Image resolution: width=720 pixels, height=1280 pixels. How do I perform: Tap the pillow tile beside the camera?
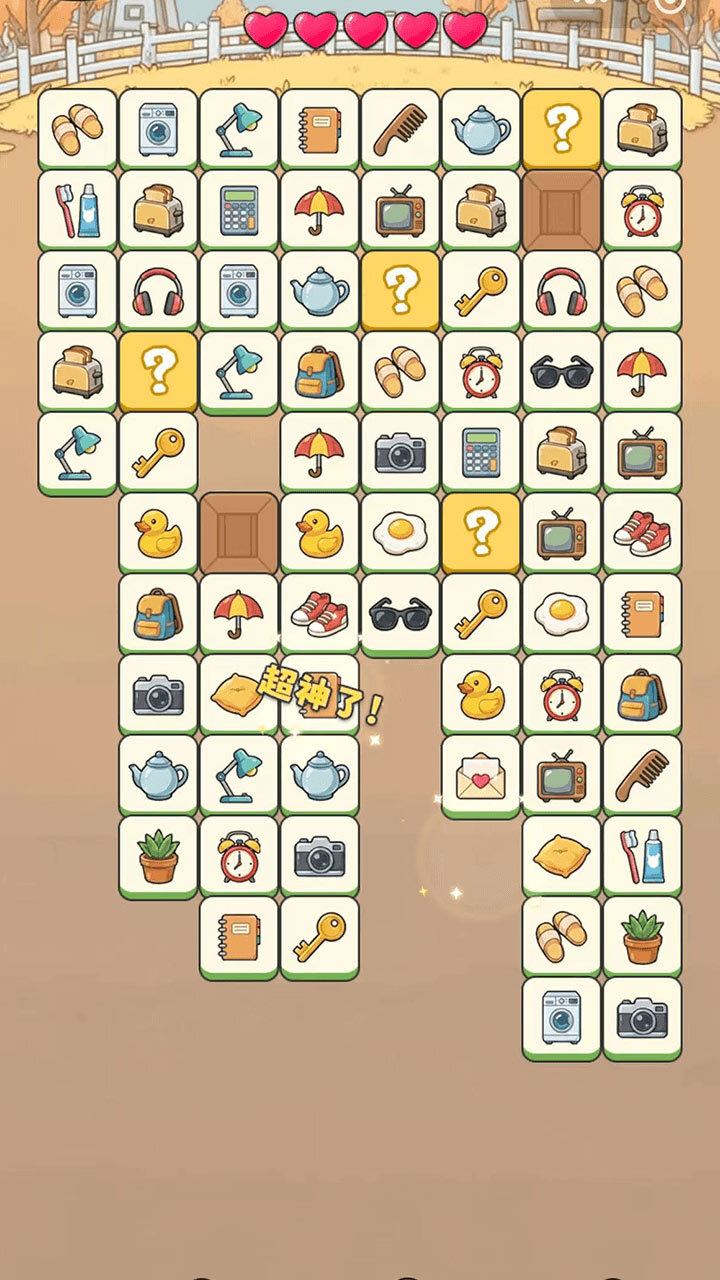tap(239, 695)
